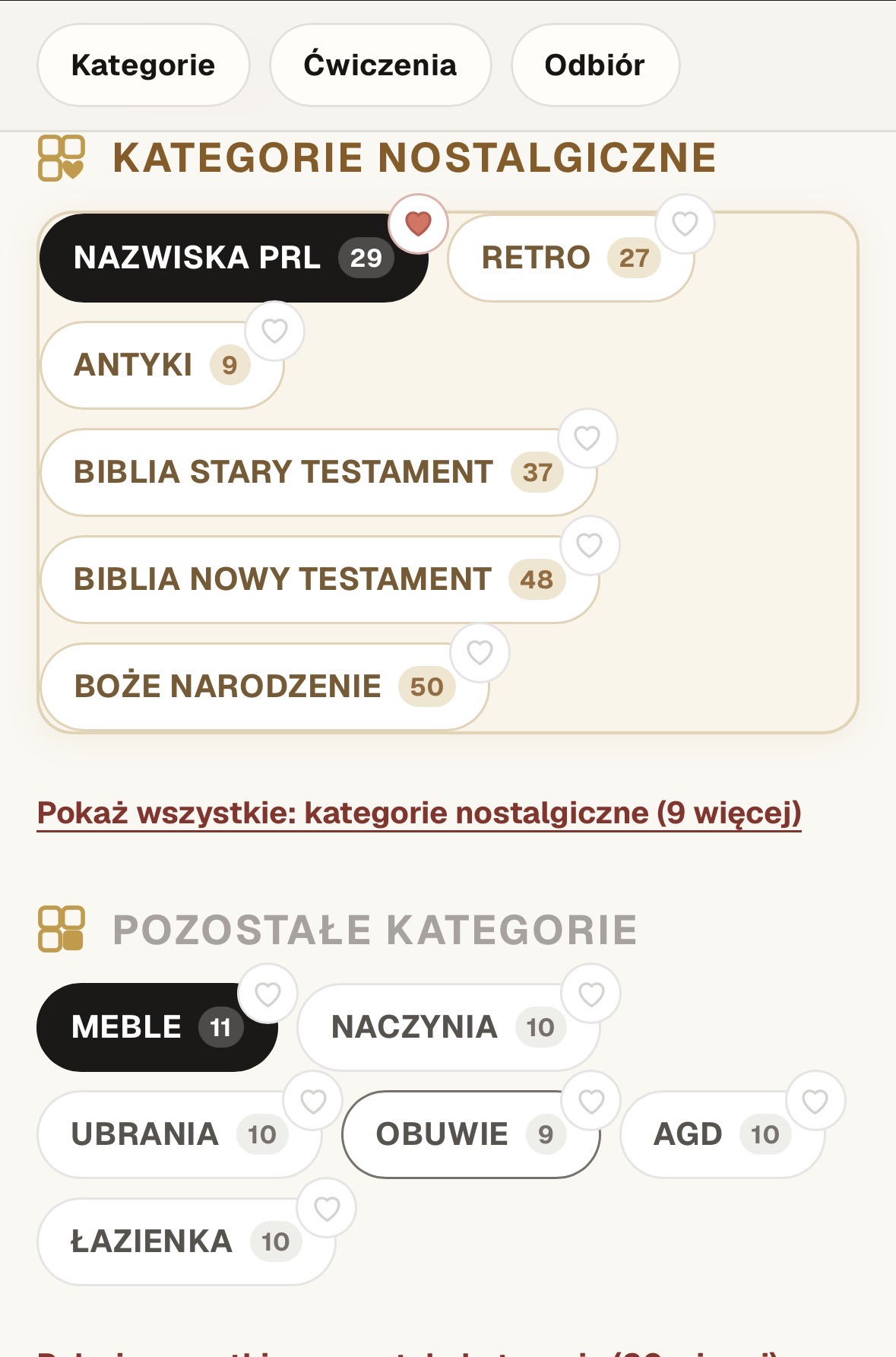Favorite the Retro category heart
This screenshot has height=1357, width=896.
685,224
